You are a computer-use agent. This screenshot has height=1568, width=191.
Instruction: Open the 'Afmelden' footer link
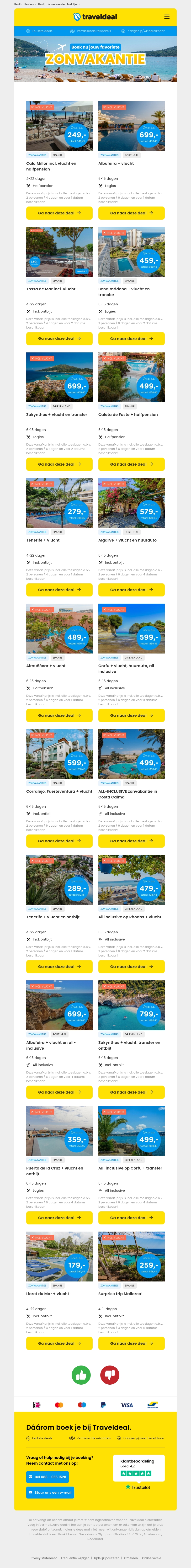130,1558
